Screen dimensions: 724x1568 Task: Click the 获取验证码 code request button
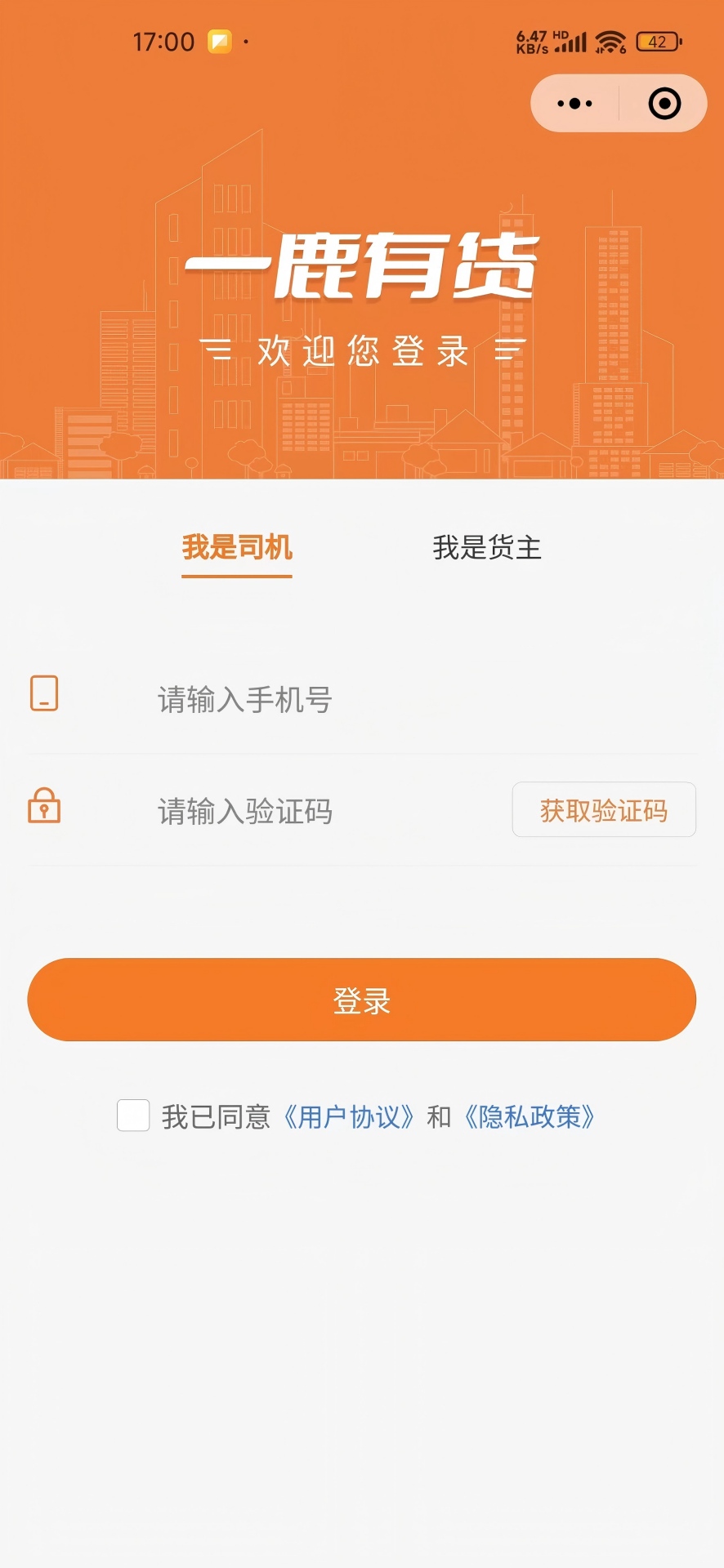(x=603, y=809)
